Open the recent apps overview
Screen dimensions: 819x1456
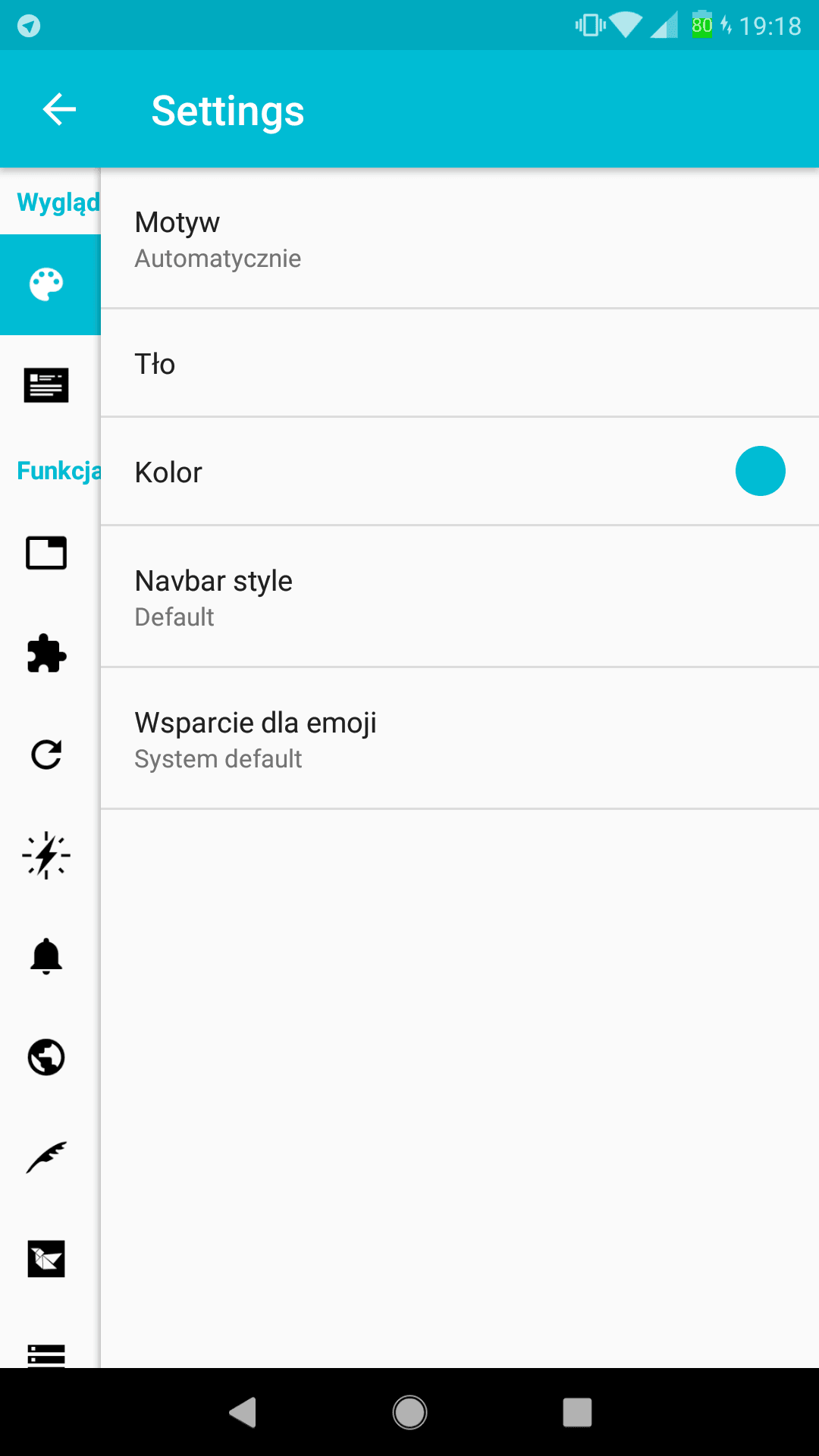(x=577, y=1412)
